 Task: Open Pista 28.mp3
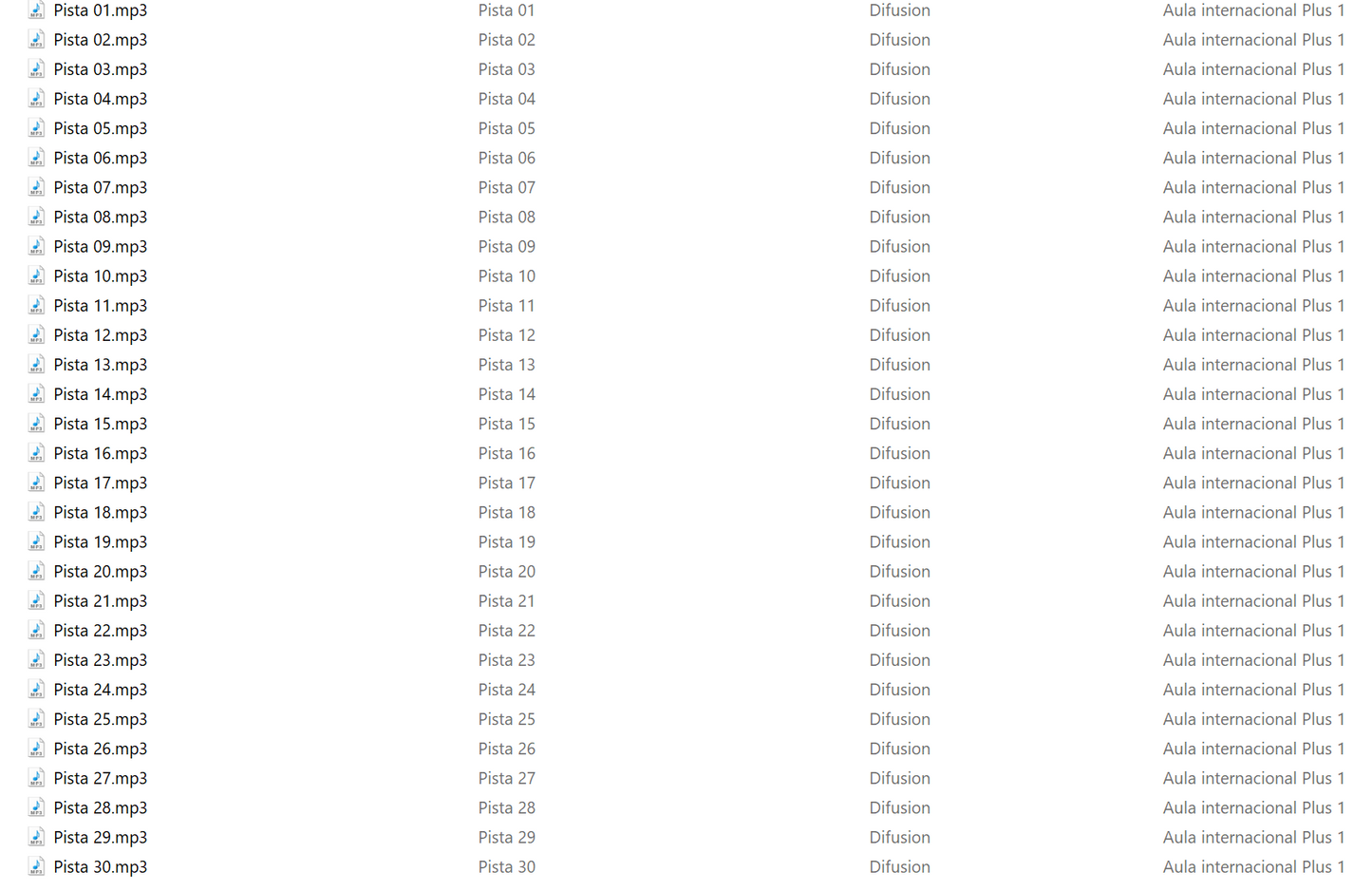tap(100, 807)
